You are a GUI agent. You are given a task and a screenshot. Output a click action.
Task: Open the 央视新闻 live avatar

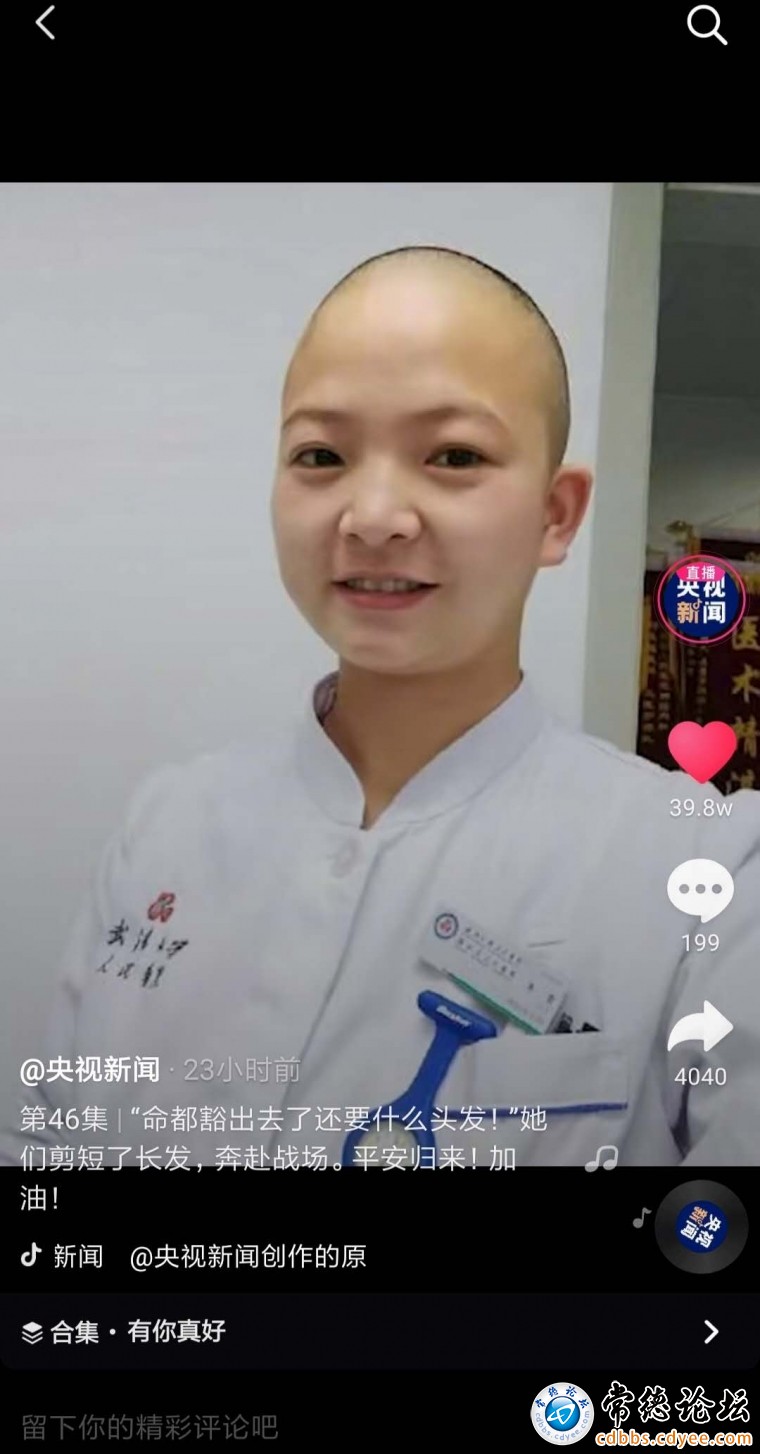point(701,599)
